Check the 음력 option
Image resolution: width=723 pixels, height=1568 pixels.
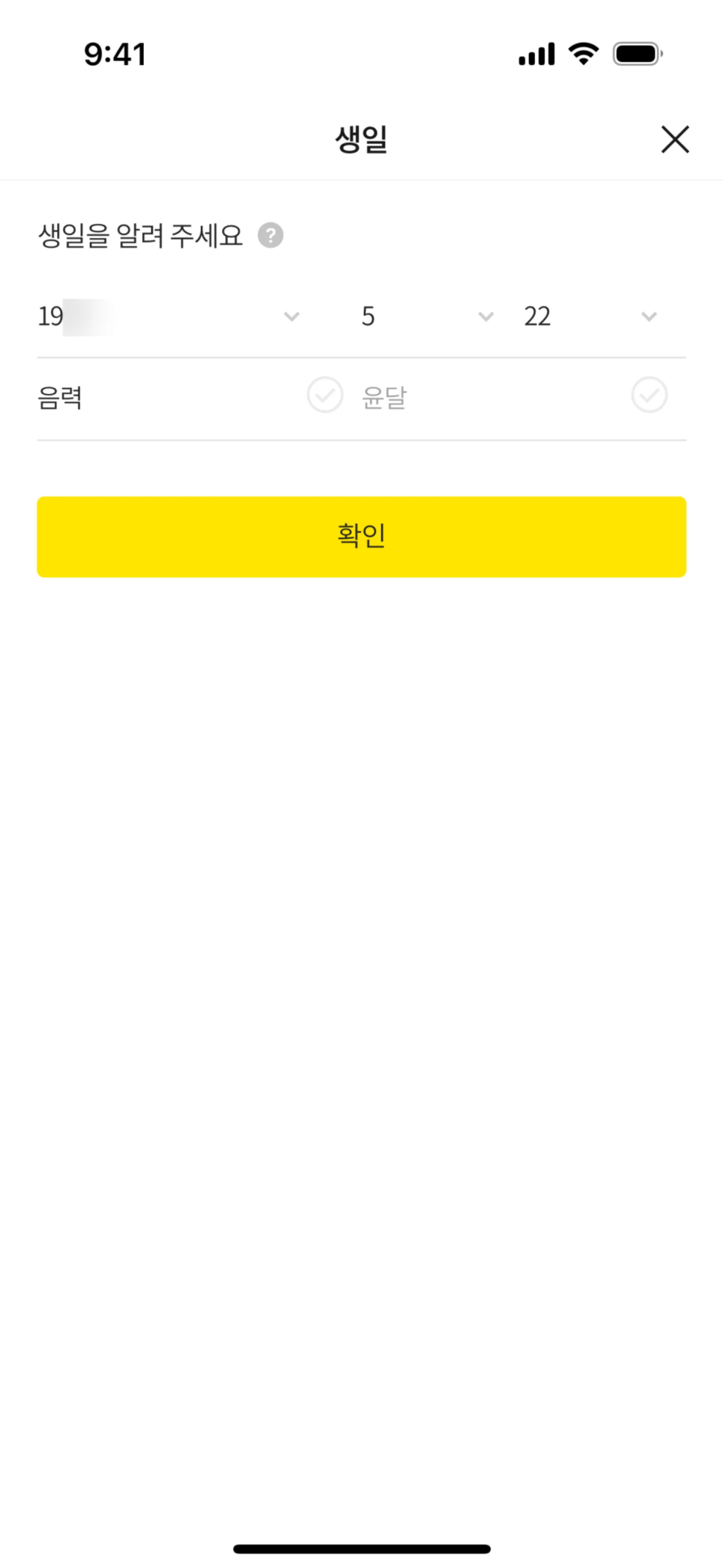(324, 395)
